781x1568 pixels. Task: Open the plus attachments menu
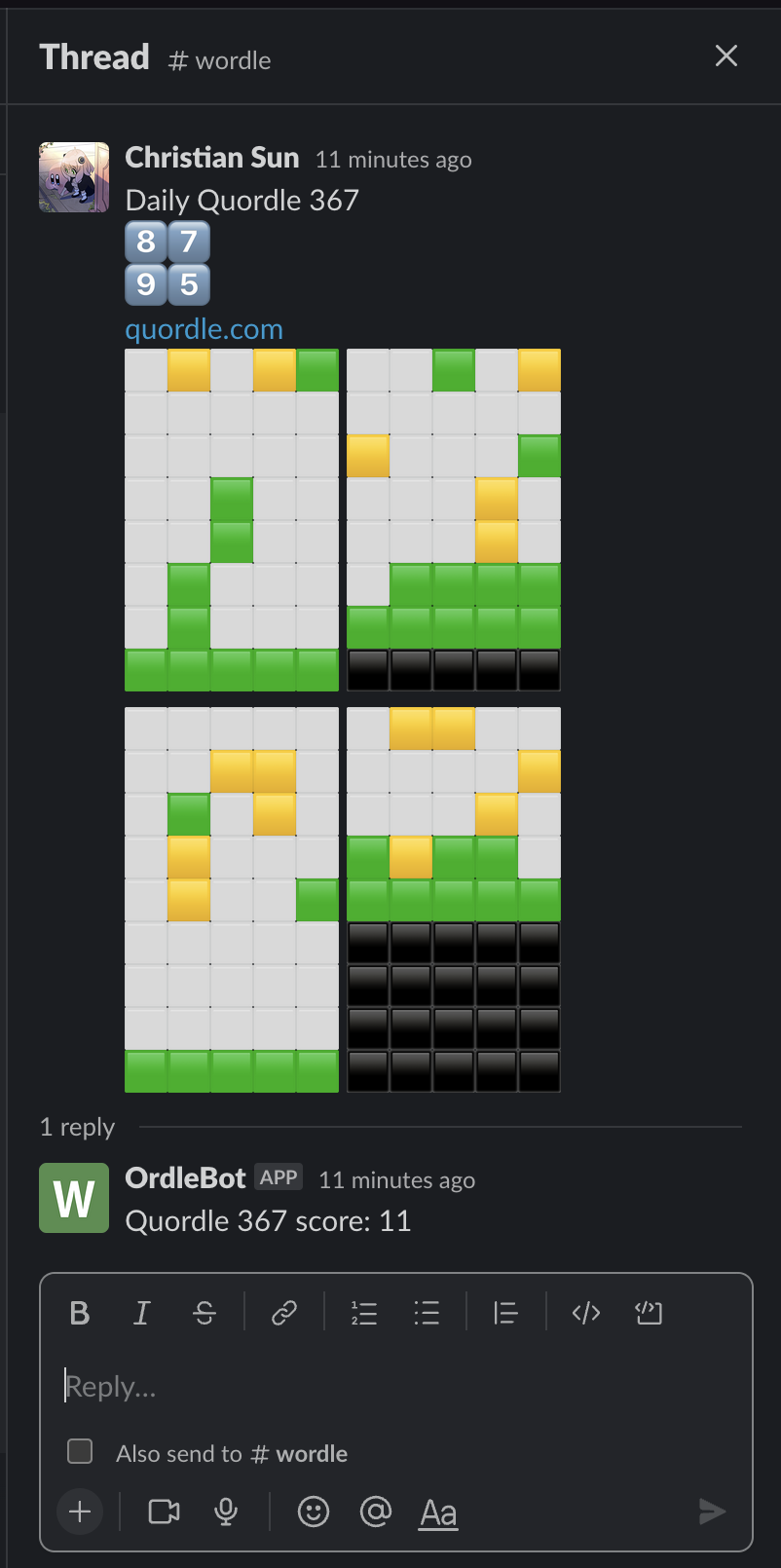tap(79, 1512)
